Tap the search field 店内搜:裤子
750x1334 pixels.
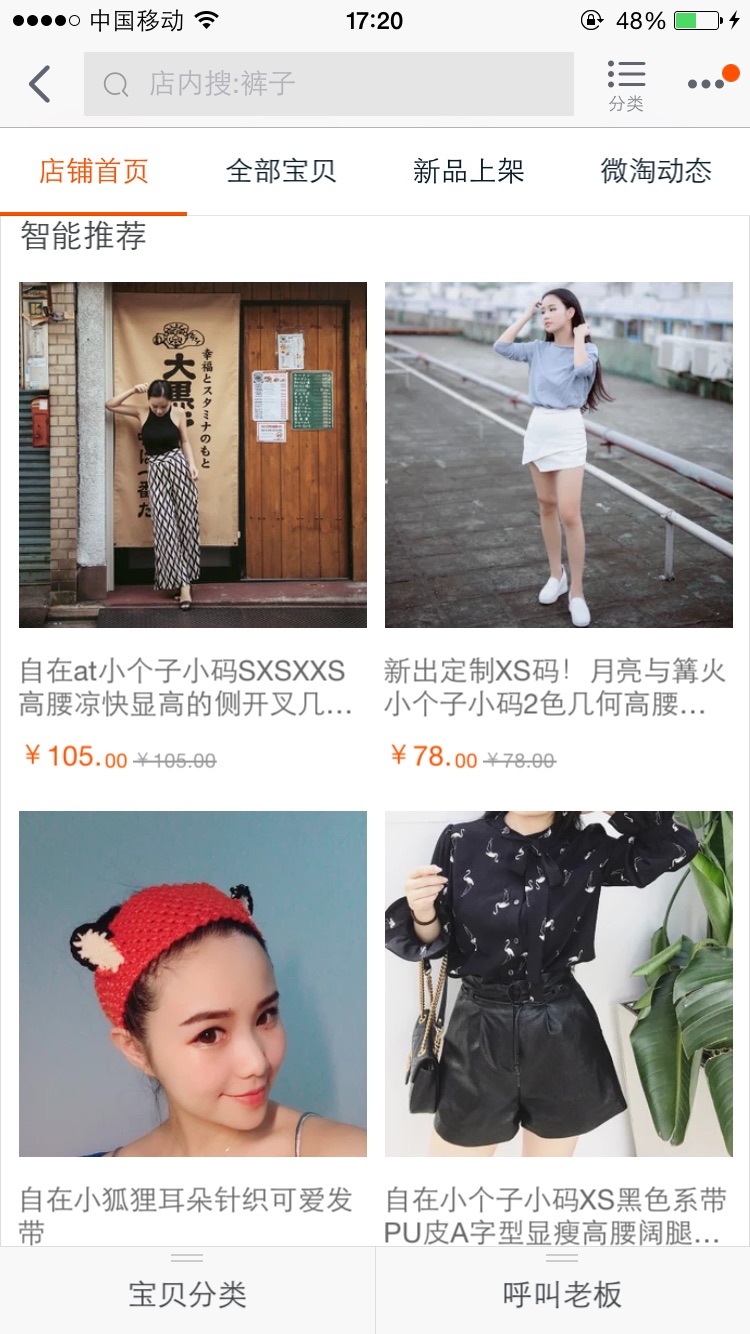(x=328, y=84)
